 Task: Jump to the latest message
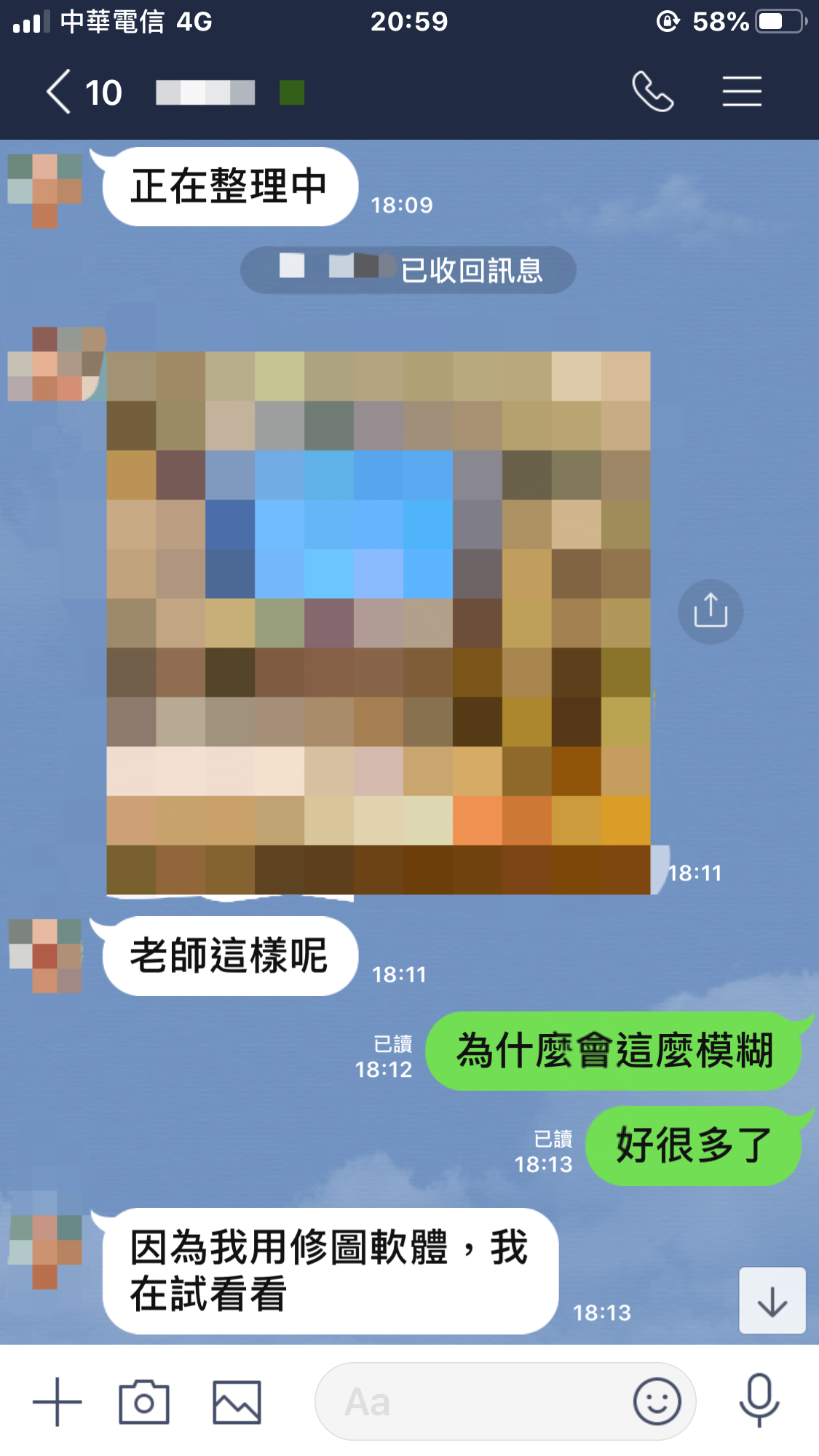772,1300
